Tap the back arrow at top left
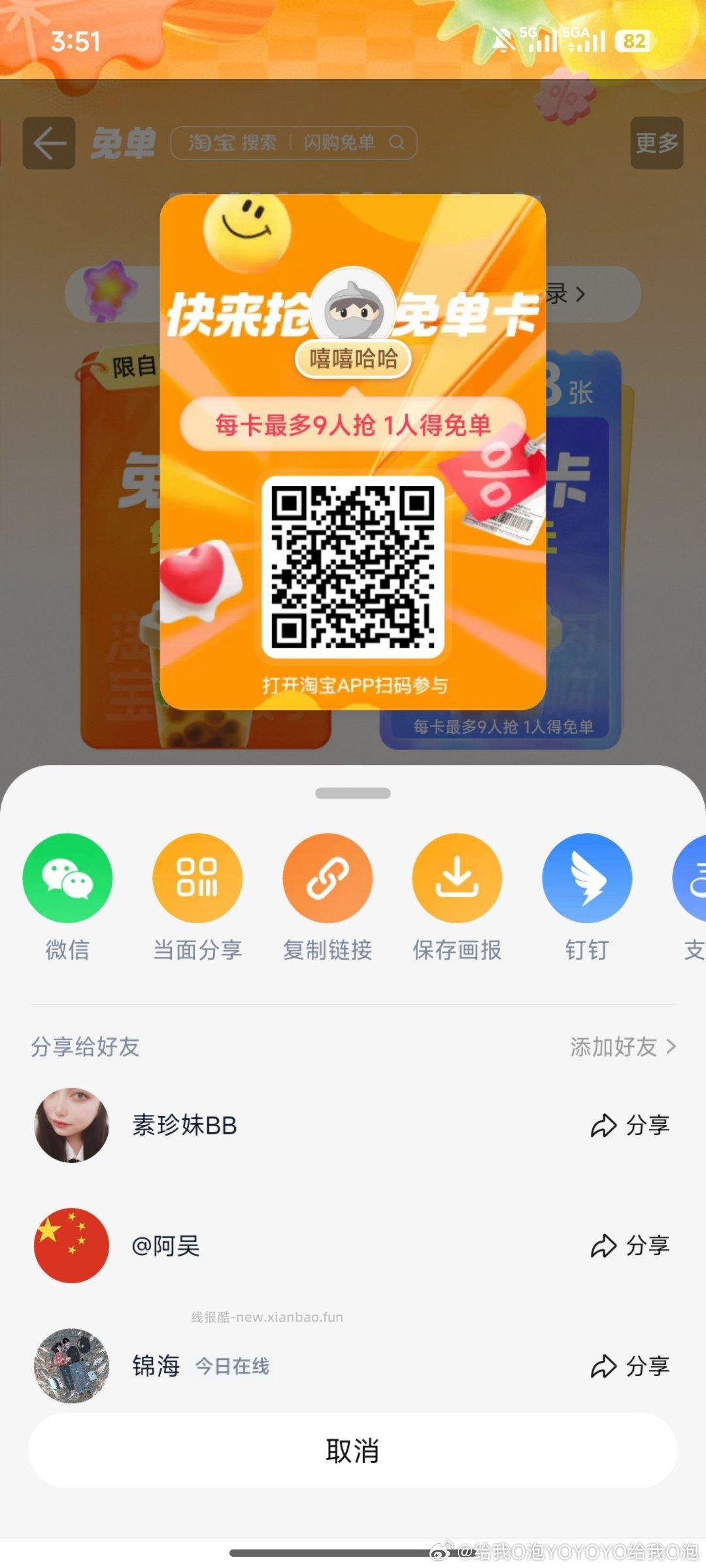 [x=48, y=144]
